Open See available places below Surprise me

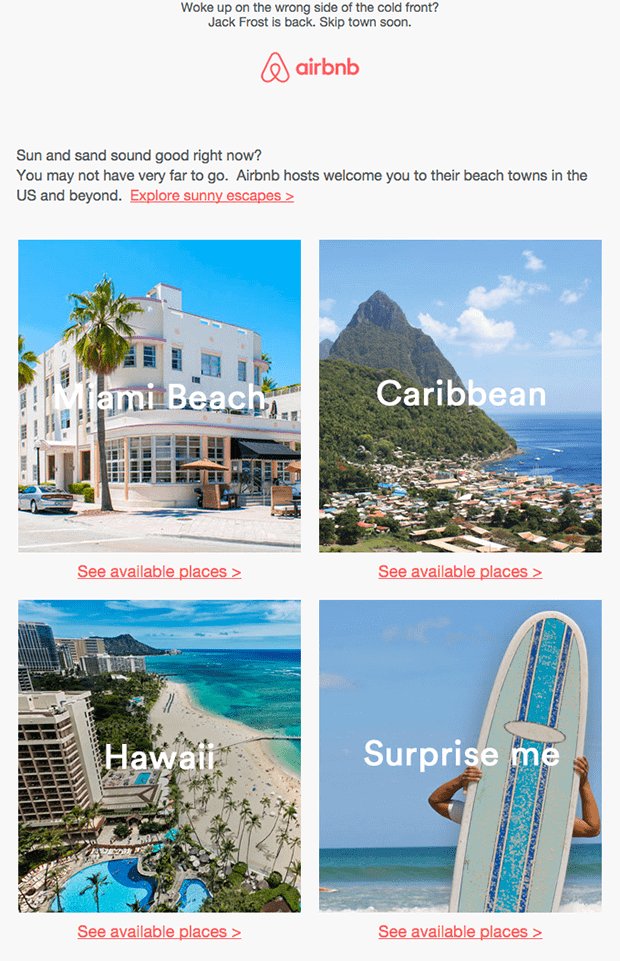pos(460,932)
